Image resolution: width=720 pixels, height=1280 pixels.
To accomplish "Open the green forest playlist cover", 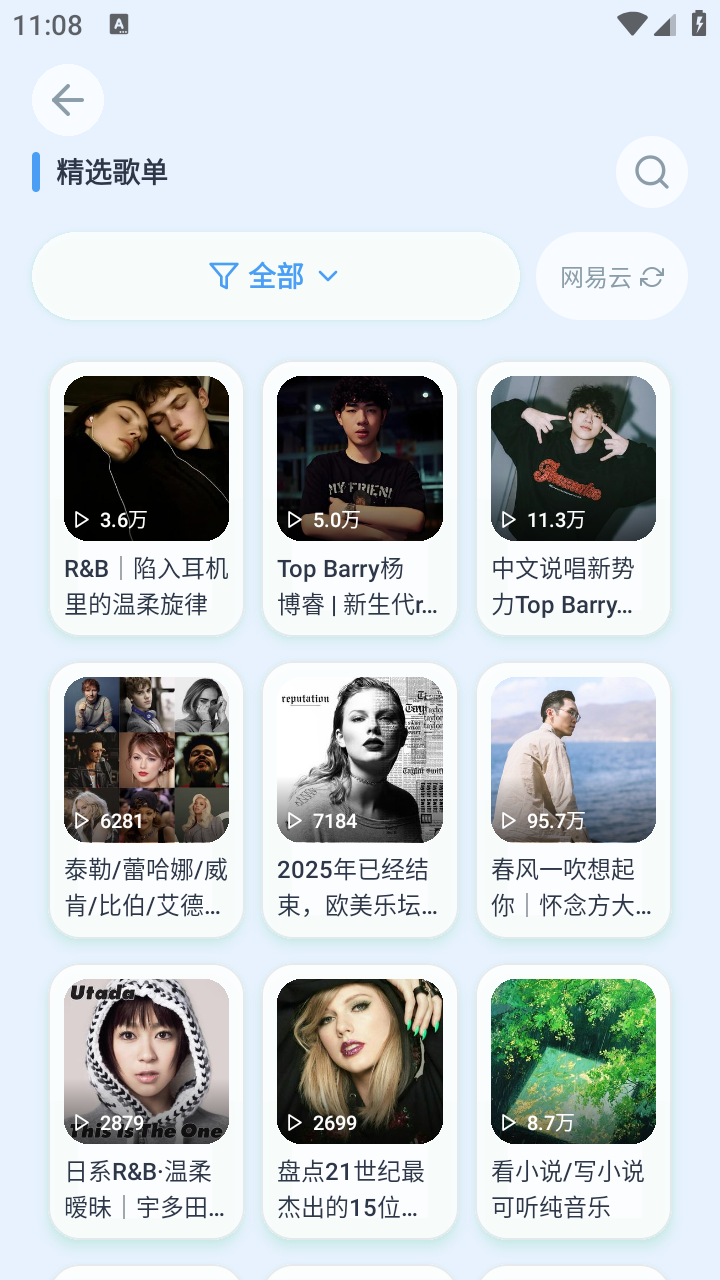I will (572, 1060).
